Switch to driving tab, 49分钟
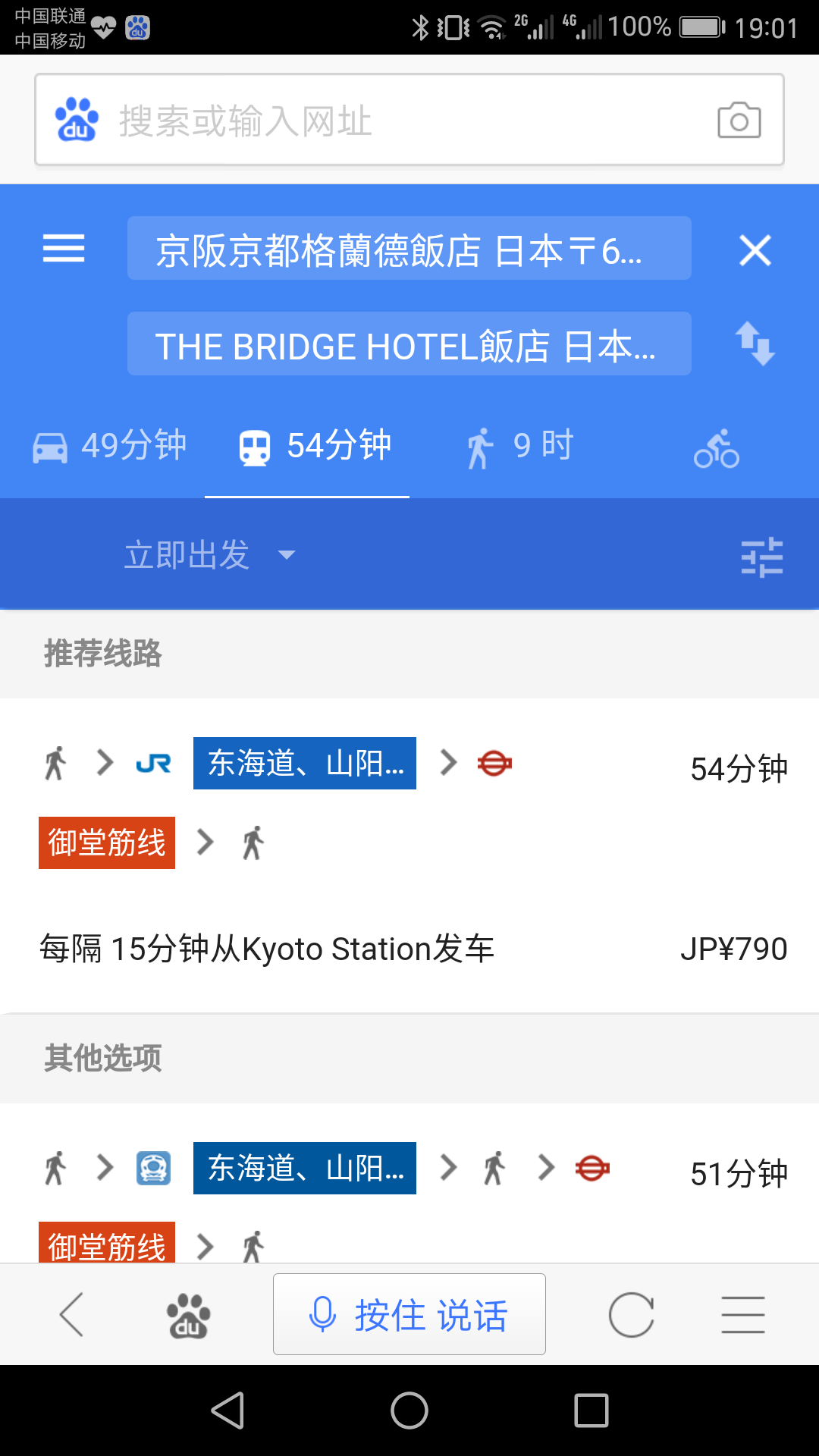Image resolution: width=819 pixels, height=1456 pixels. (x=110, y=446)
